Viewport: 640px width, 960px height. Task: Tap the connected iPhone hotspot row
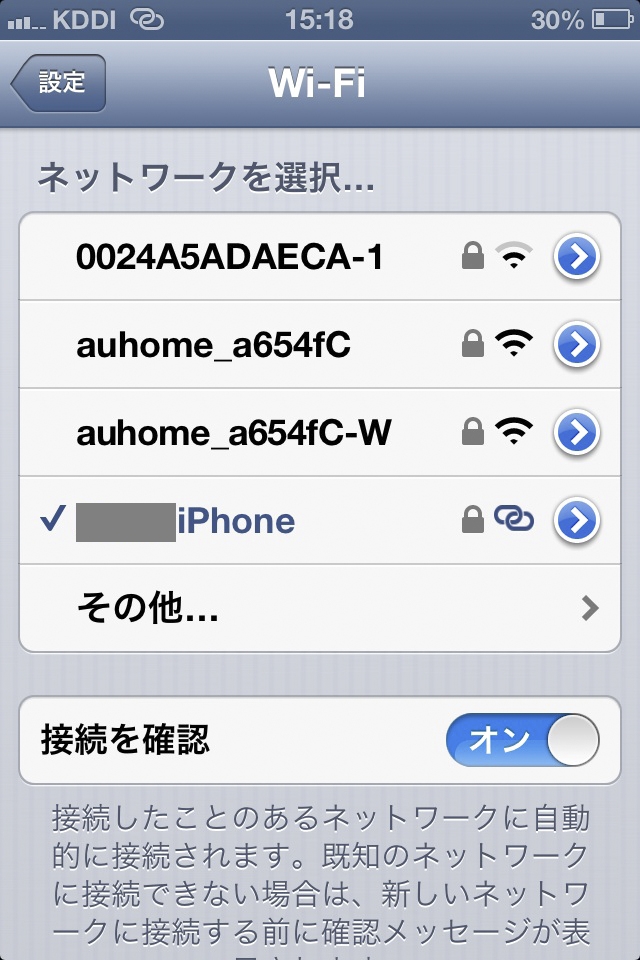(235, 520)
